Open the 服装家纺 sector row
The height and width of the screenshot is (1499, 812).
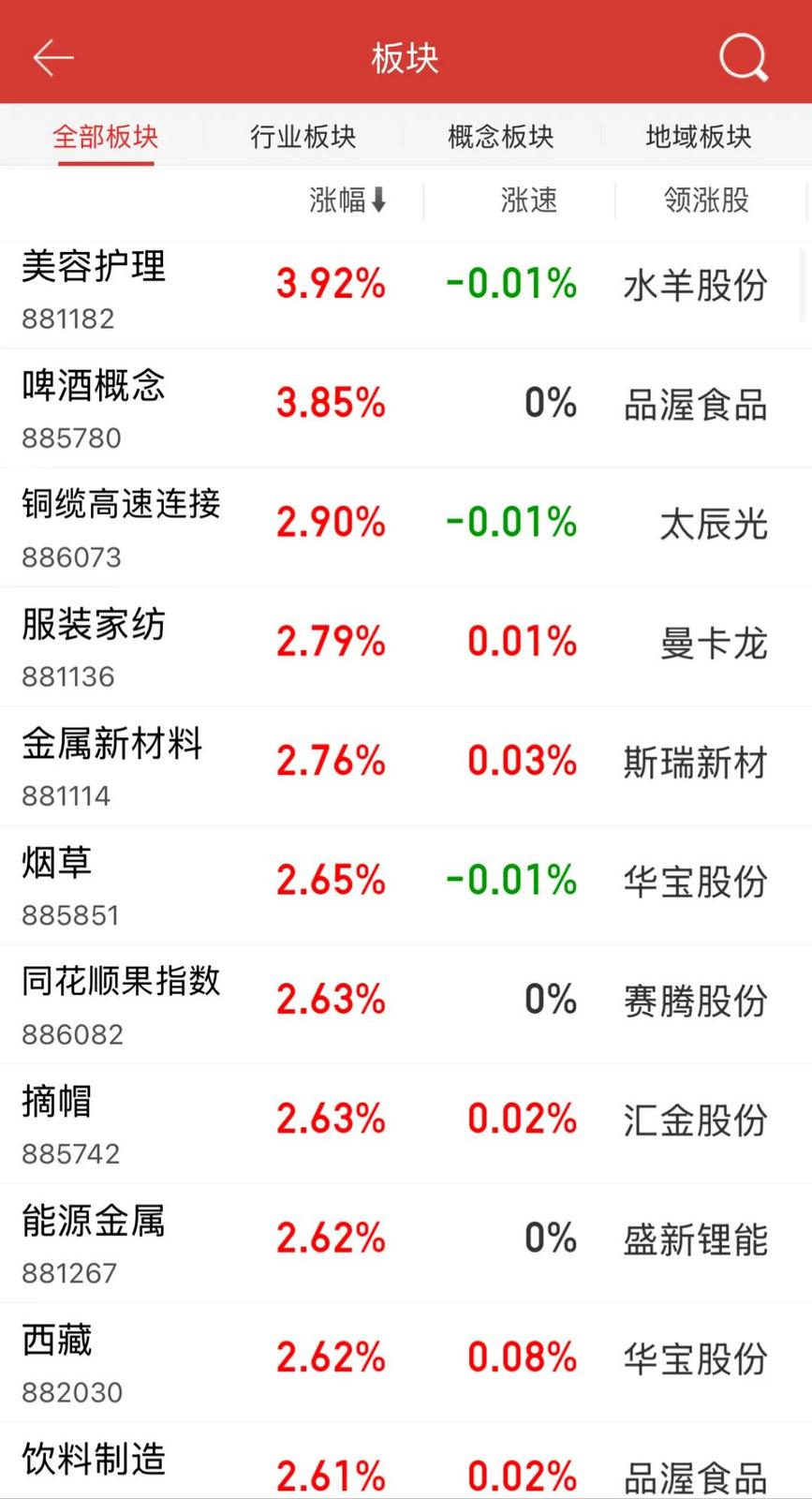tap(406, 646)
